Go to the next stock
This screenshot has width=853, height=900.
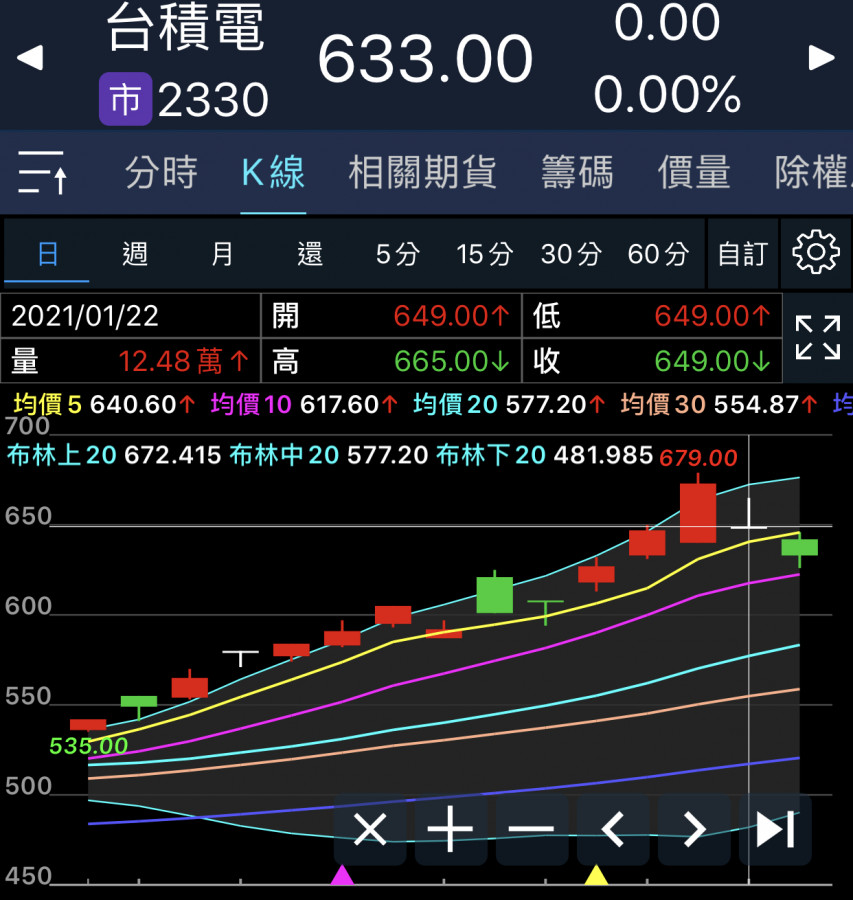tap(822, 58)
